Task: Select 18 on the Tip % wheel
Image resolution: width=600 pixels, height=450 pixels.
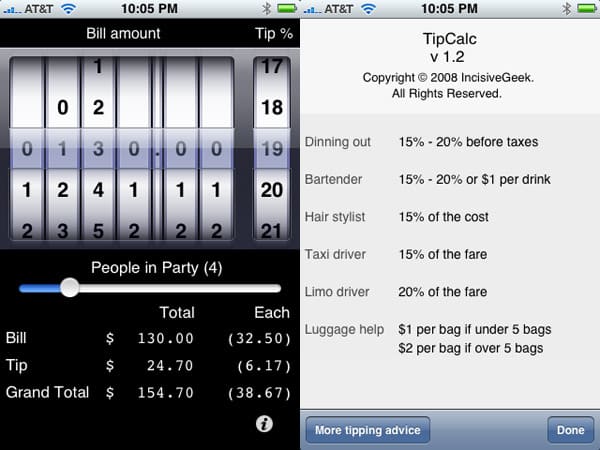Action: pos(271,107)
